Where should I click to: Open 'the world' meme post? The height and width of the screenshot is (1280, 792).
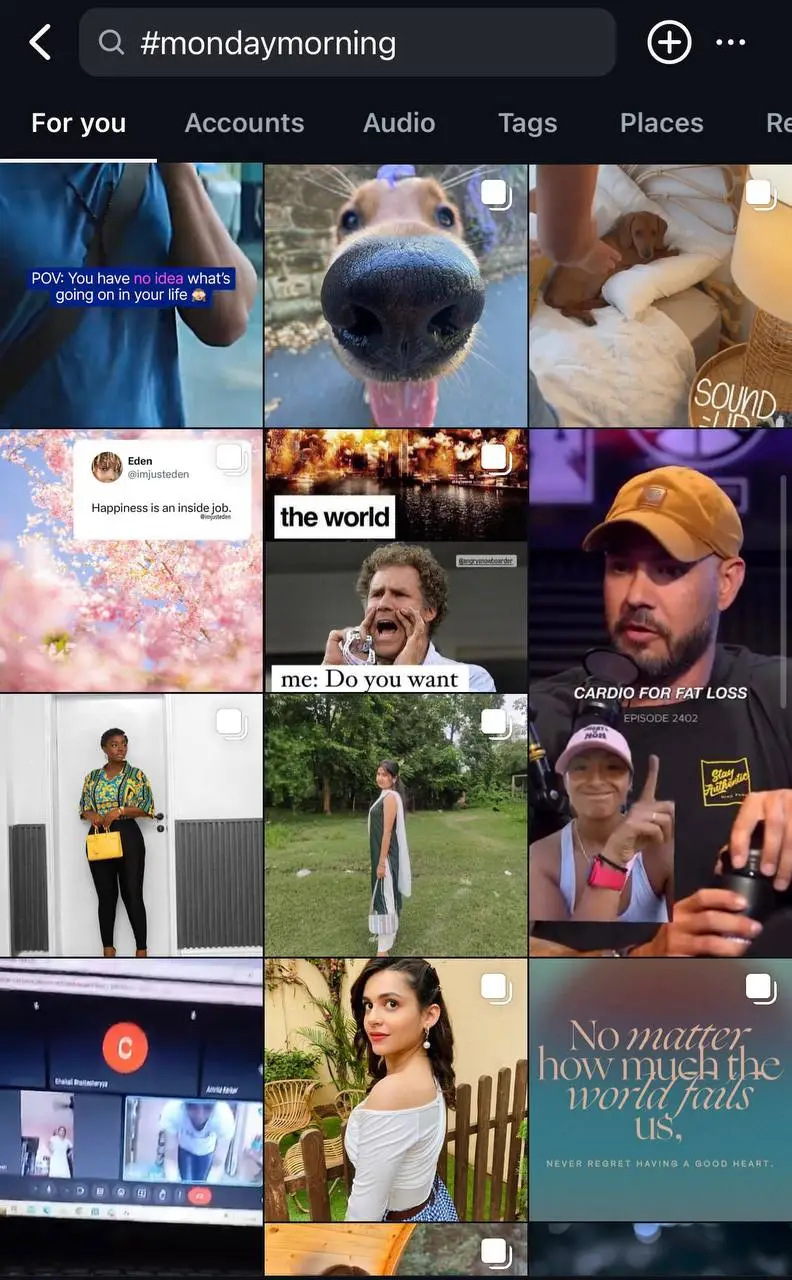tap(395, 560)
